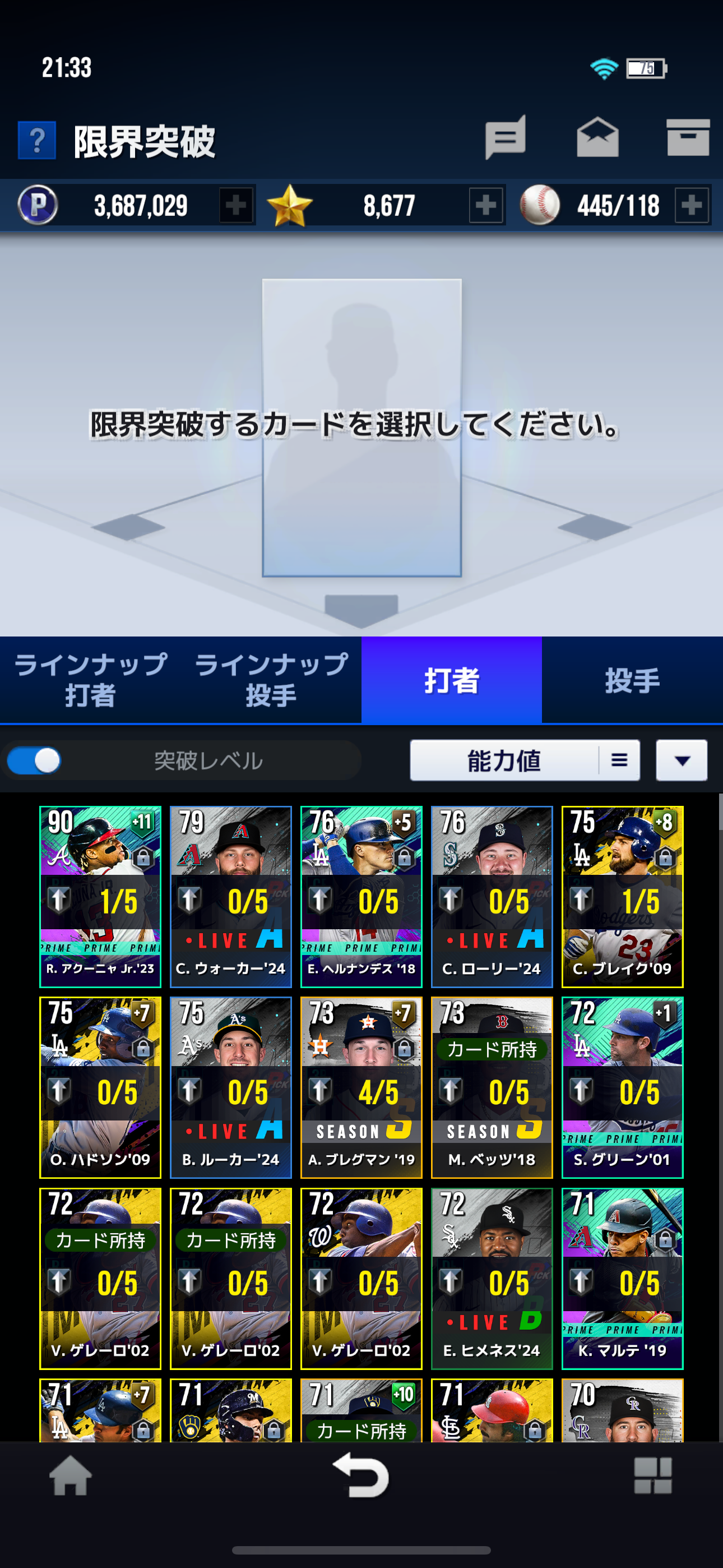Viewport: 723px width, 1568px height.
Task: Add more P points with the plus
Action: (237, 206)
